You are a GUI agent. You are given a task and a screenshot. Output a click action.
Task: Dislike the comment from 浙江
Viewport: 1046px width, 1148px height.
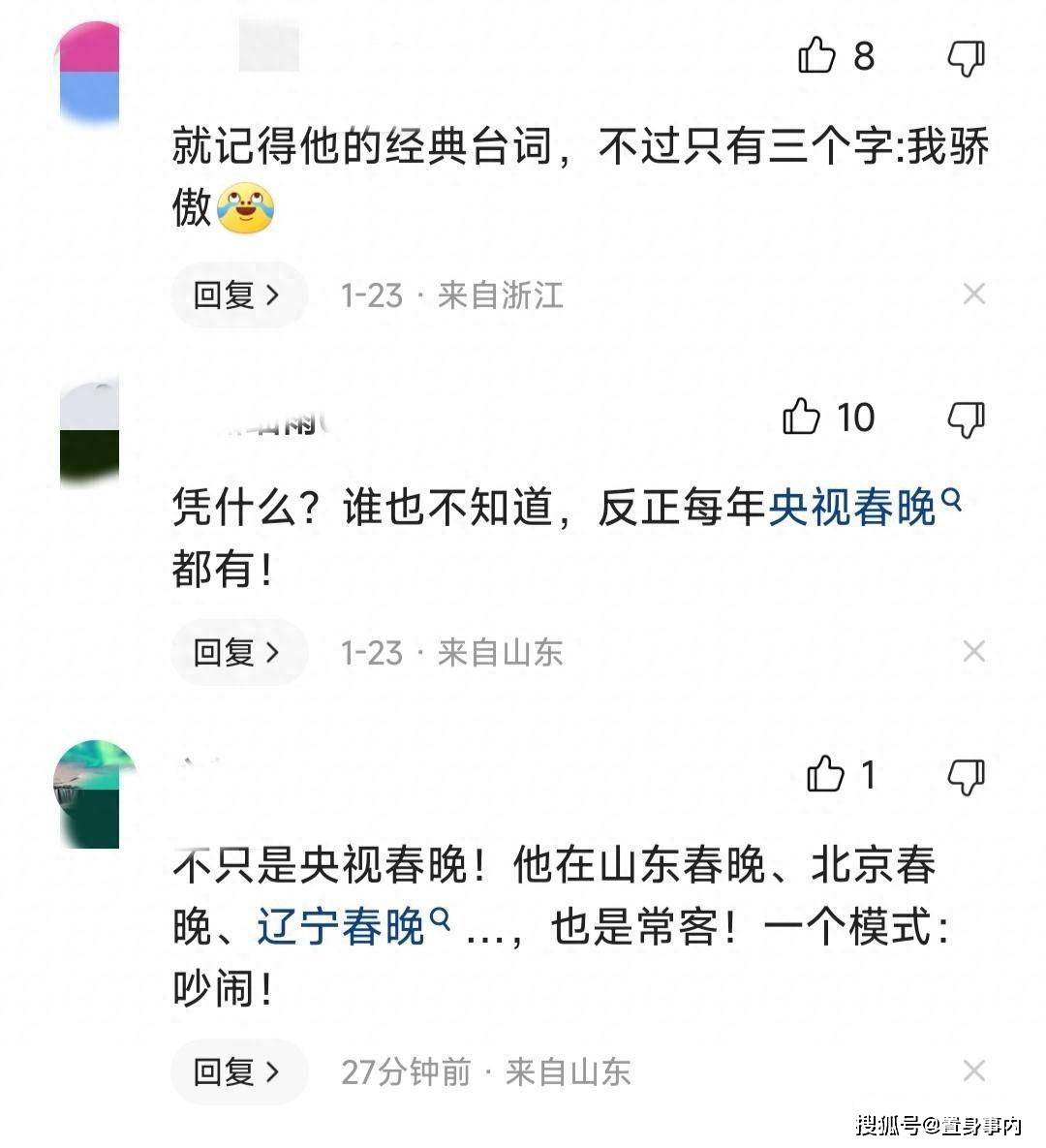(x=965, y=58)
